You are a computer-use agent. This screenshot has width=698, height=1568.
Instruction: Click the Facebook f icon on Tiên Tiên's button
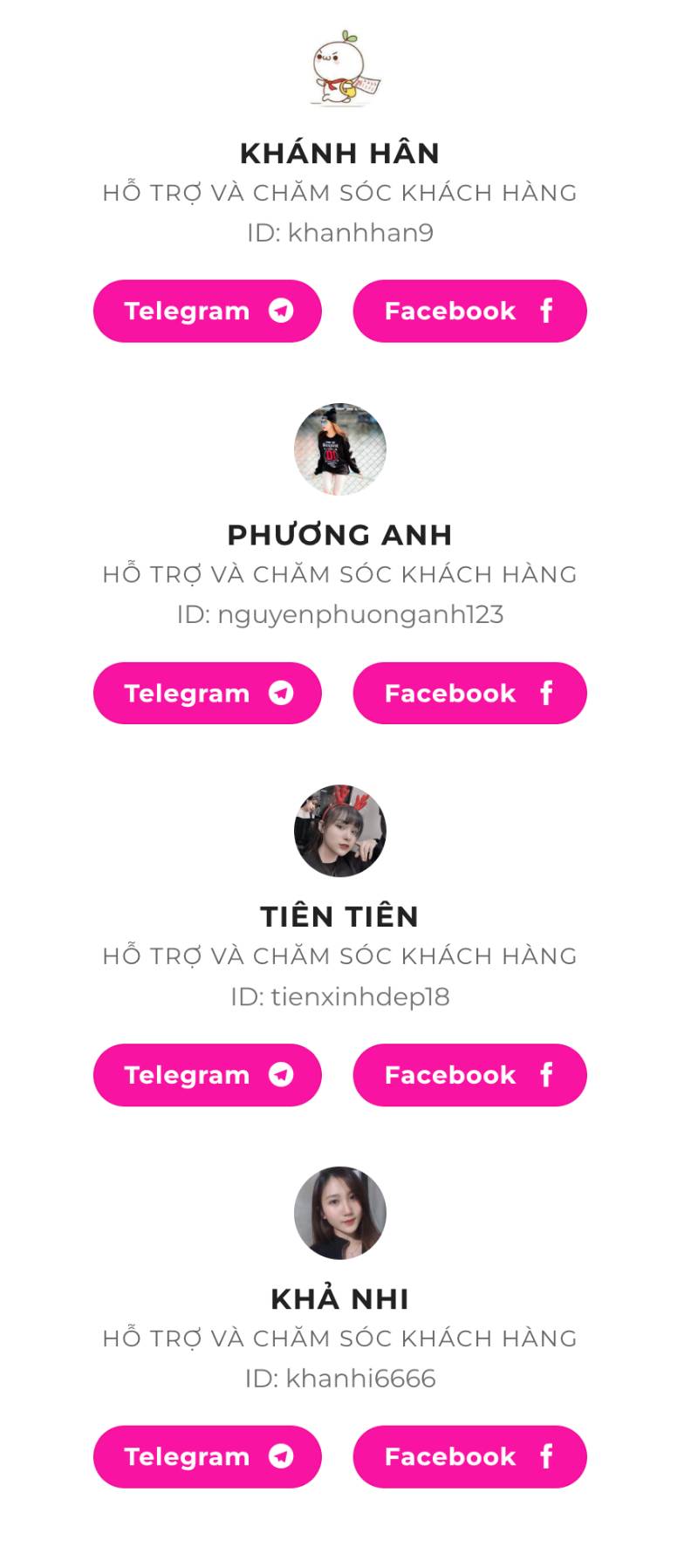click(546, 1075)
